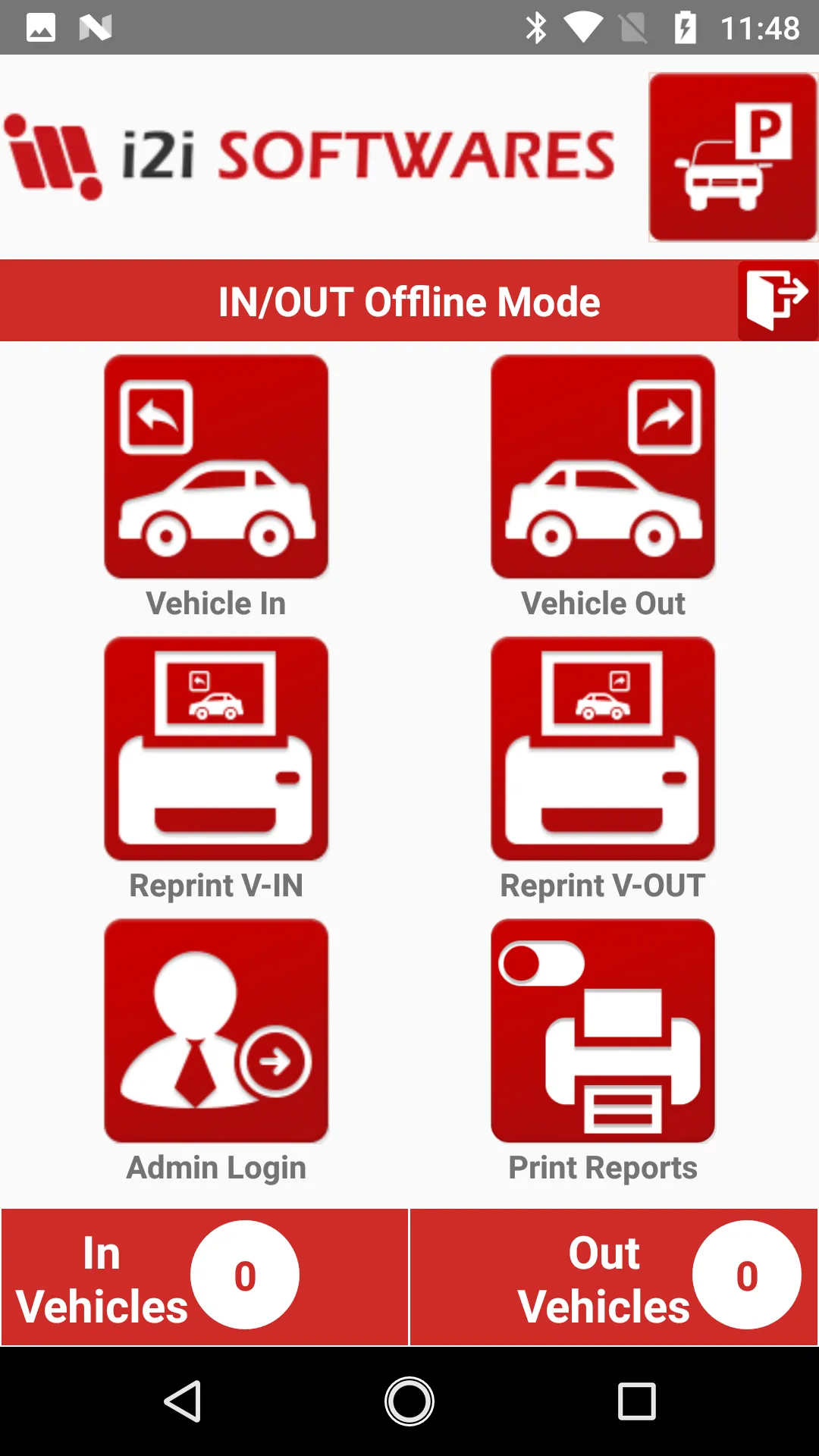The height and width of the screenshot is (1456, 819).
Task: View the In Vehicles list
Action: [x=205, y=1277]
